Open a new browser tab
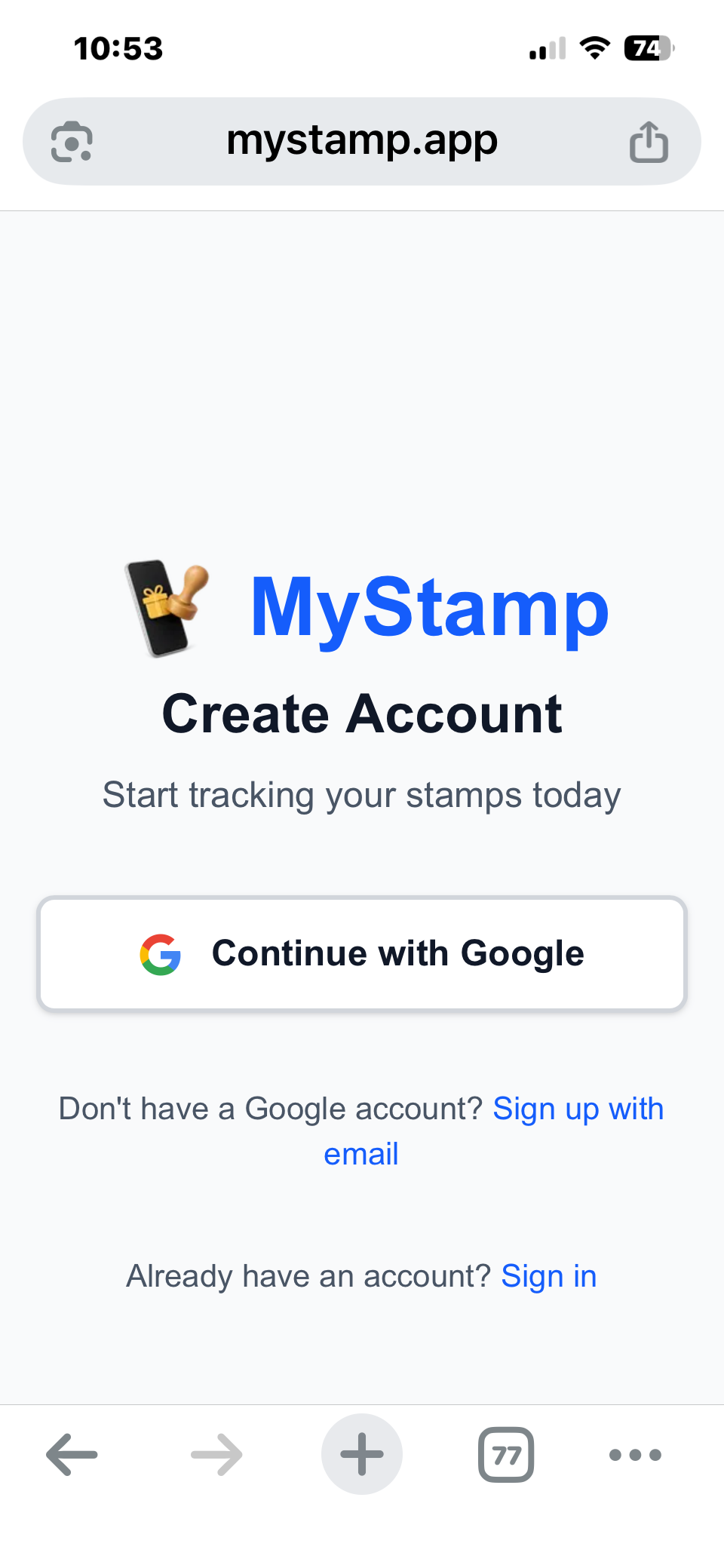 (x=362, y=1454)
